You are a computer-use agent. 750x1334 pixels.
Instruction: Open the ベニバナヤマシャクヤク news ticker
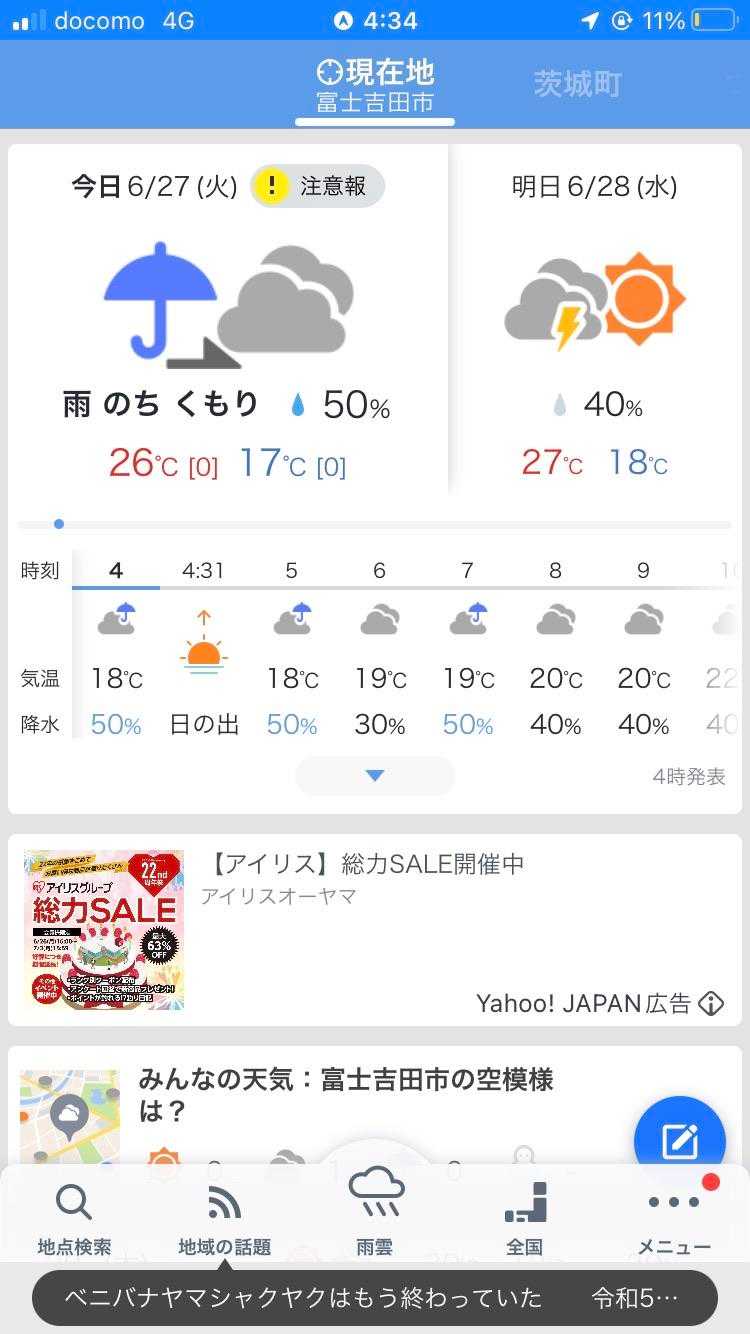(x=375, y=1298)
